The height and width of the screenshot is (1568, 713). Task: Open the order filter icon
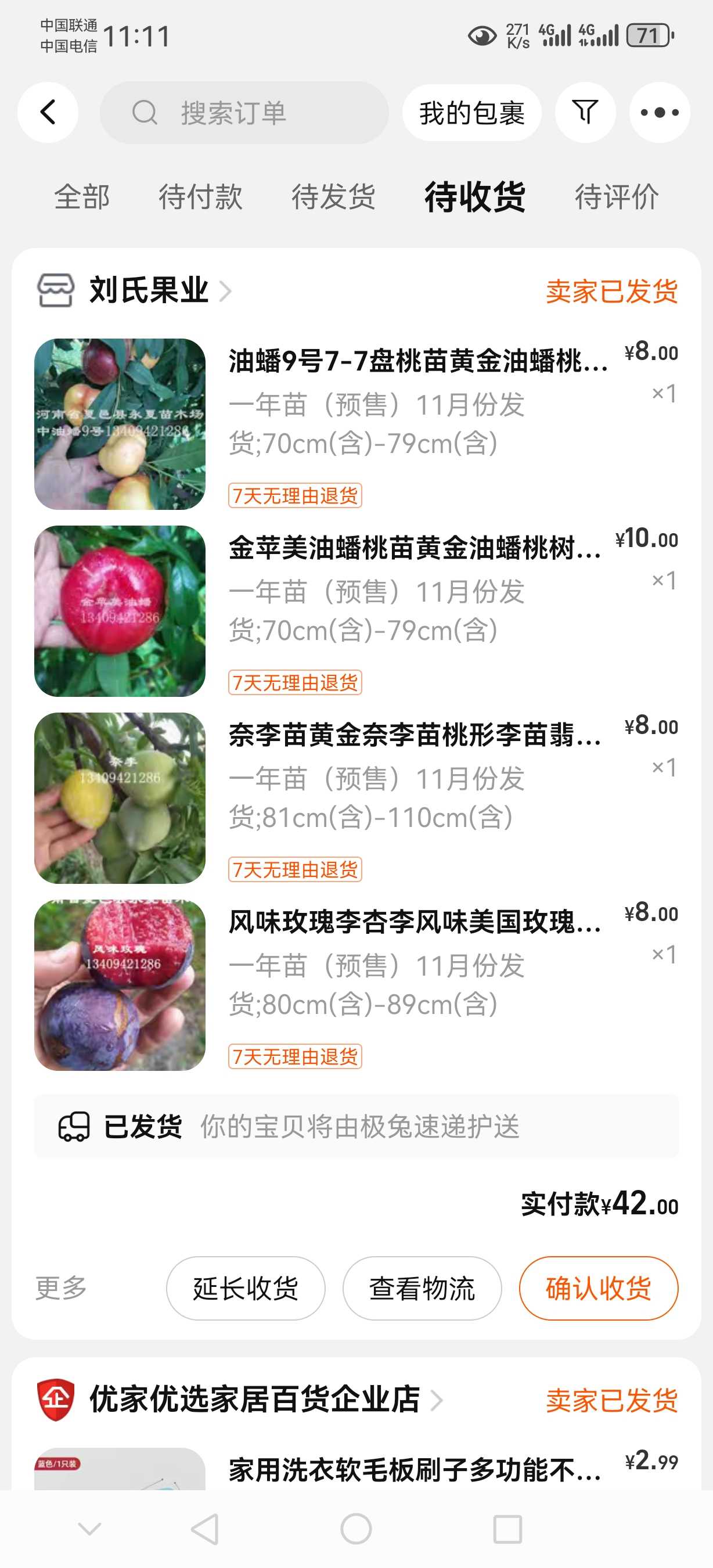[x=585, y=113]
